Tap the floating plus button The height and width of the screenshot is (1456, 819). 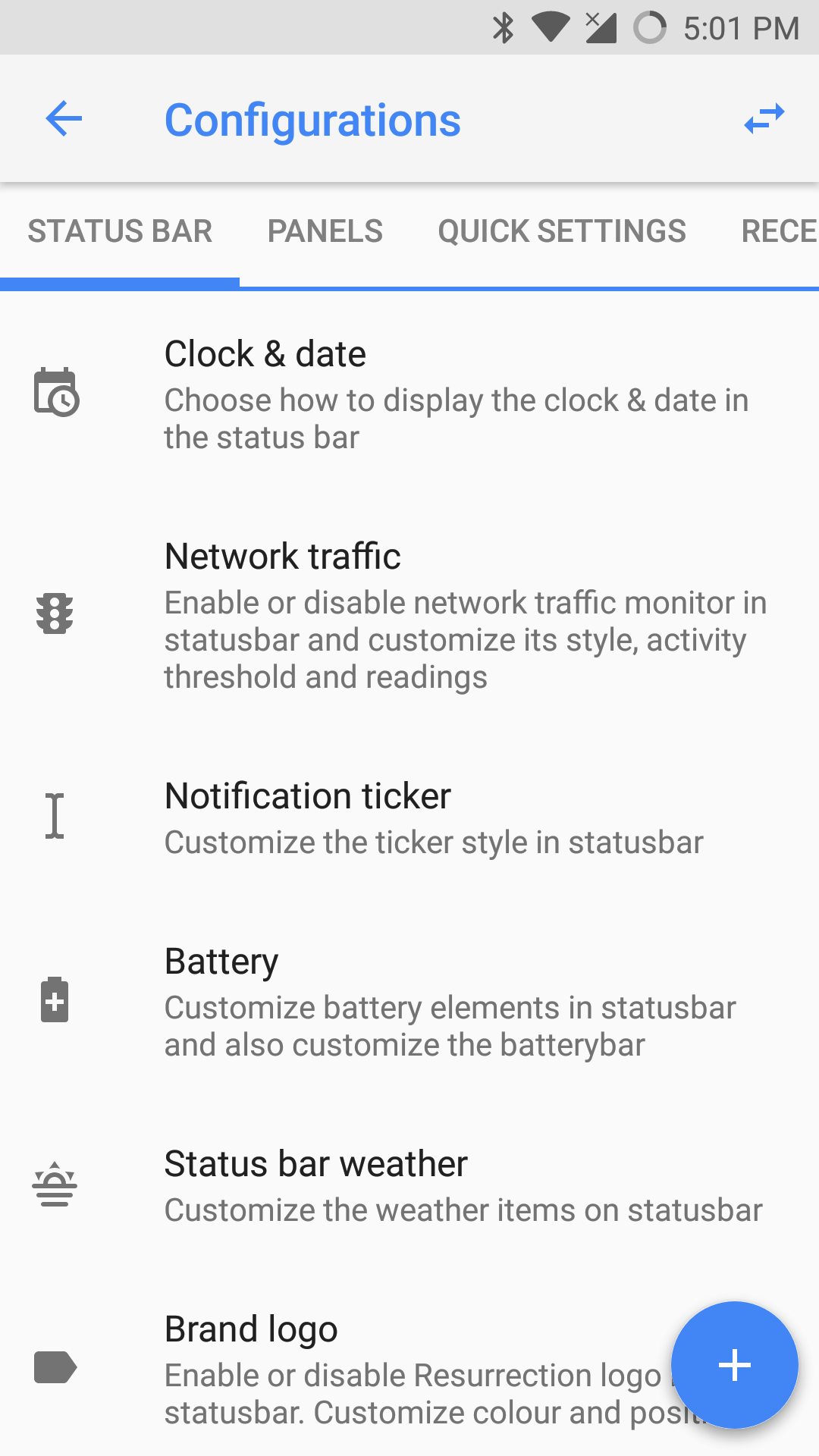pyautogui.click(x=734, y=1365)
